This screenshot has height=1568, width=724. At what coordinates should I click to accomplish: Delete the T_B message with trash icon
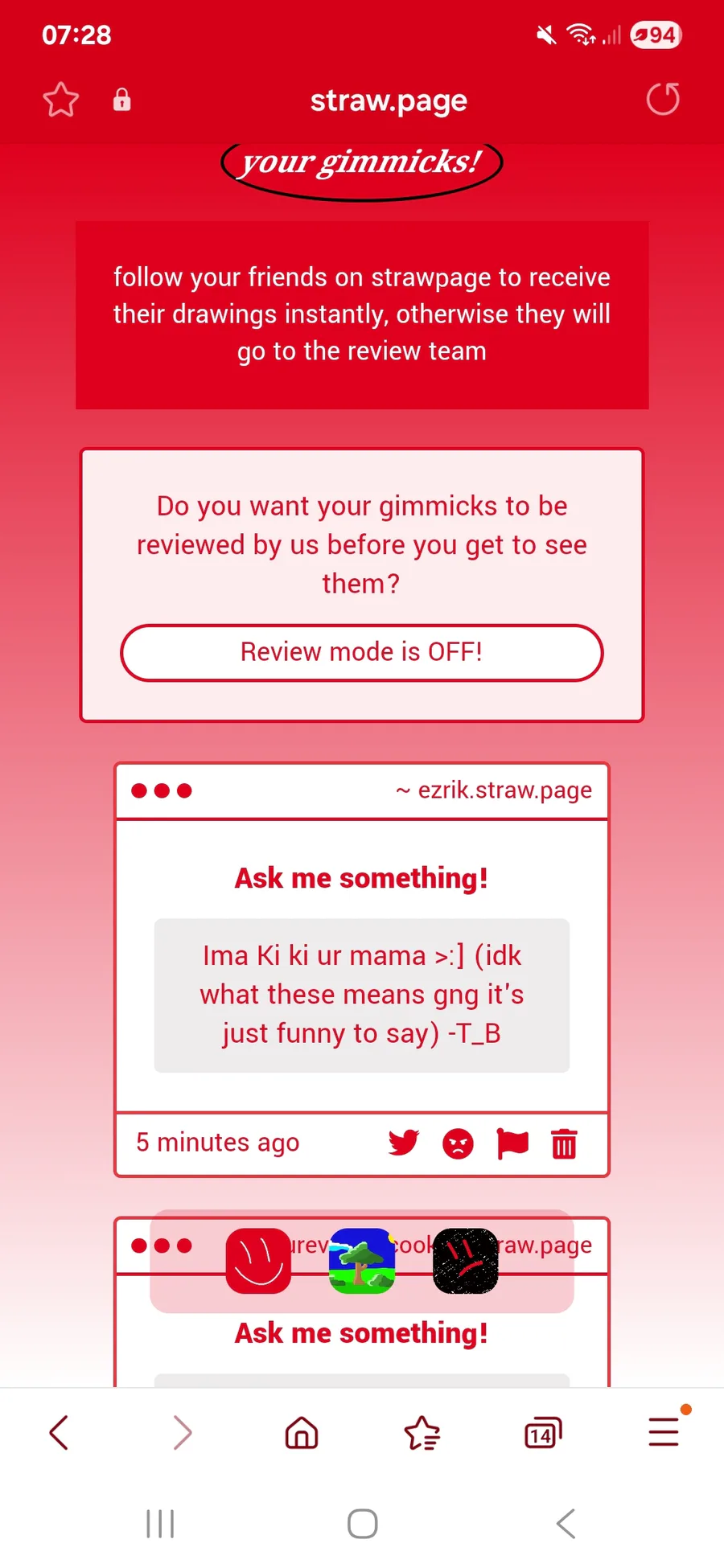564,1143
